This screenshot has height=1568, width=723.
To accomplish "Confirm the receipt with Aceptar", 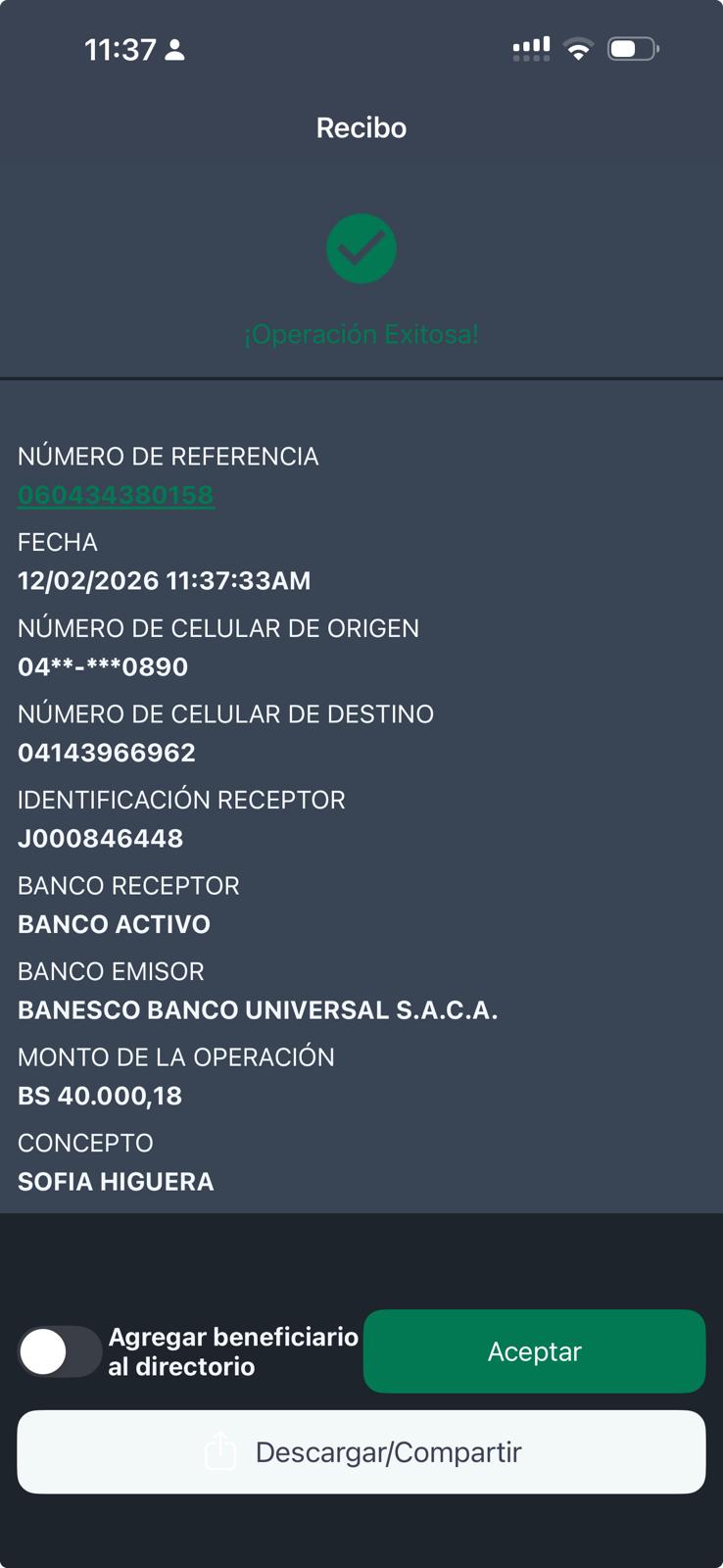I will [x=534, y=1351].
